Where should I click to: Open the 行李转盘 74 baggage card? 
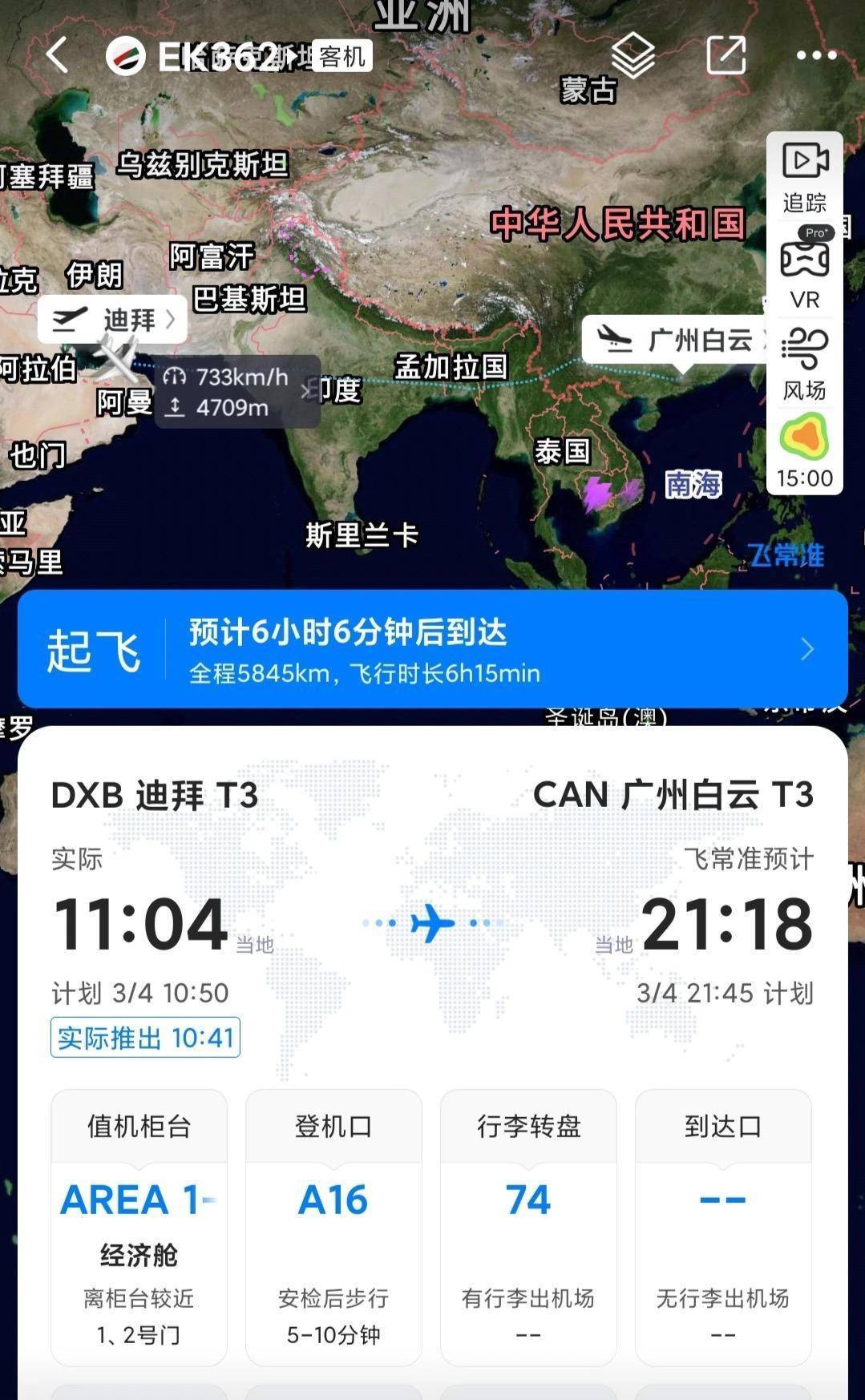(x=528, y=1227)
